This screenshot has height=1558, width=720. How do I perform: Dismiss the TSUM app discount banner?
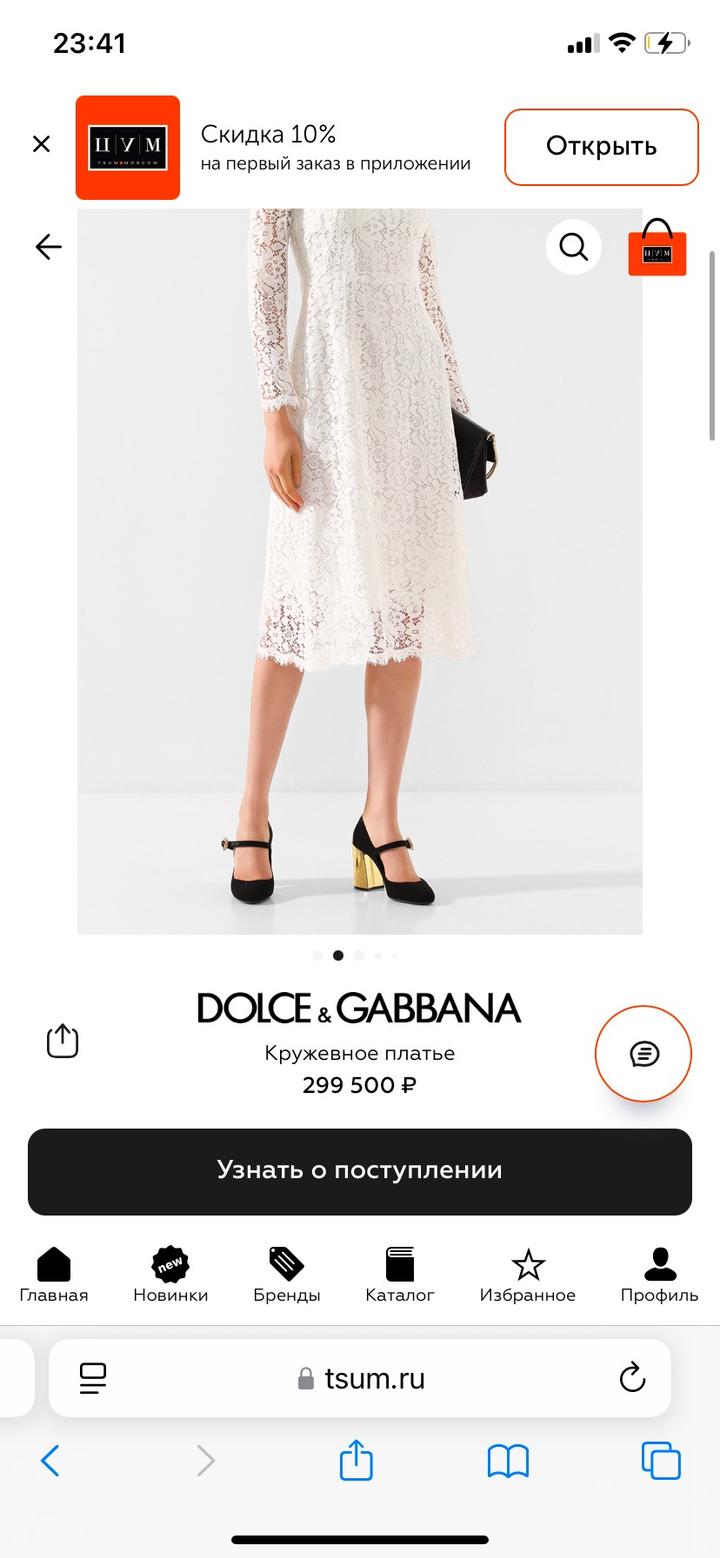click(x=41, y=144)
